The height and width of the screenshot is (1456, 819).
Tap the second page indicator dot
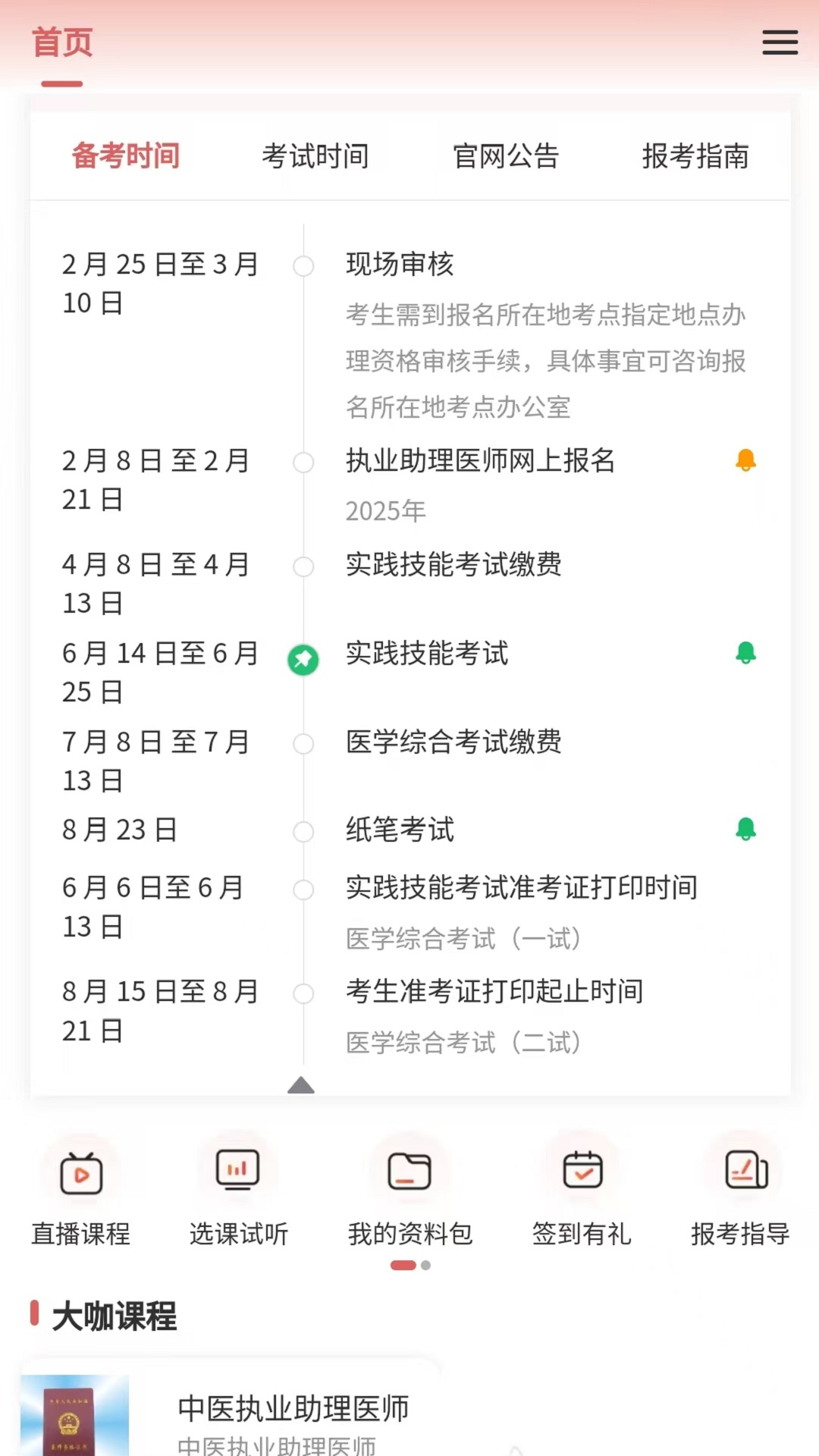[425, 1265]
